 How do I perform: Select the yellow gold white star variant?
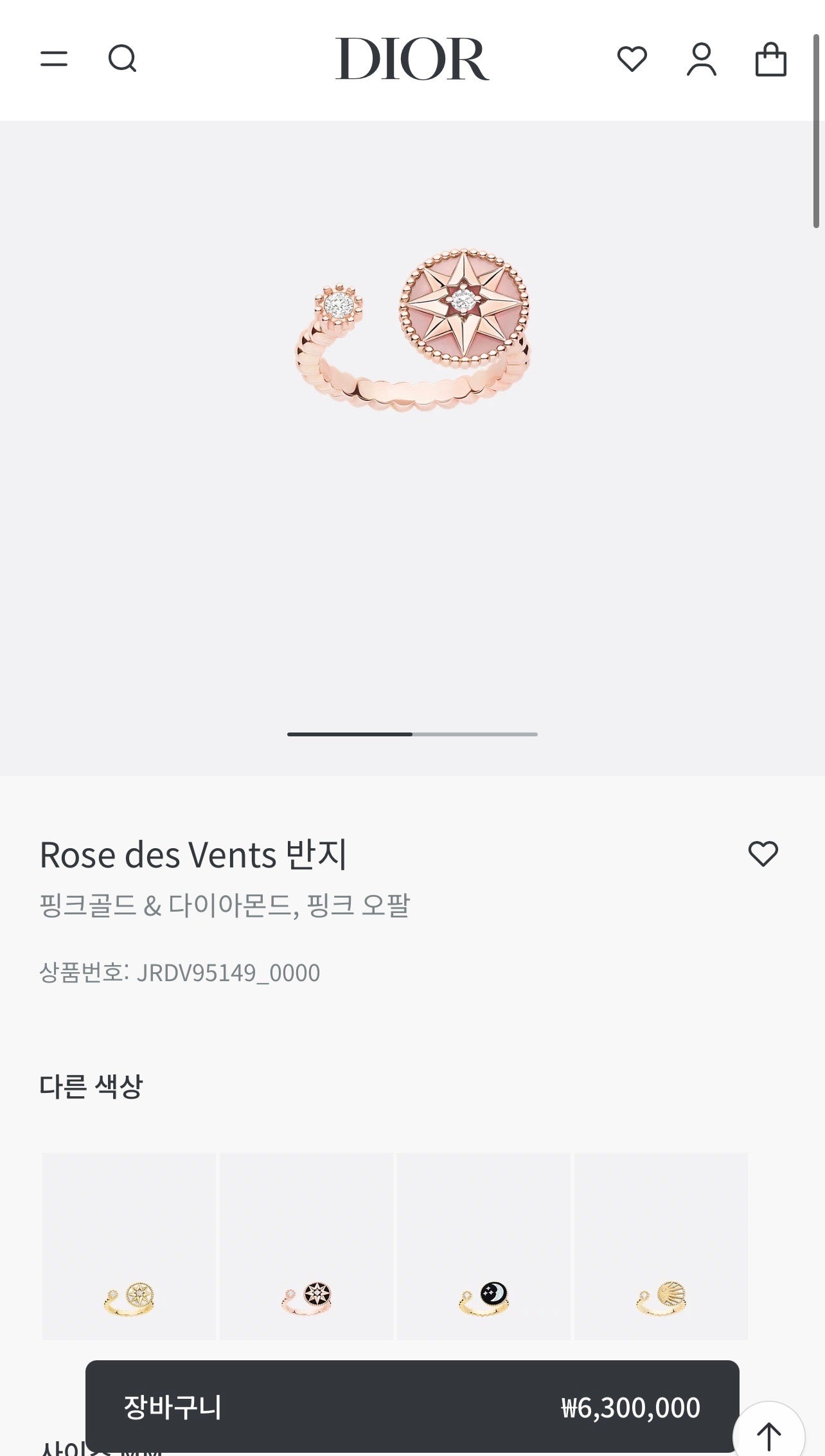pos(129,1247)
